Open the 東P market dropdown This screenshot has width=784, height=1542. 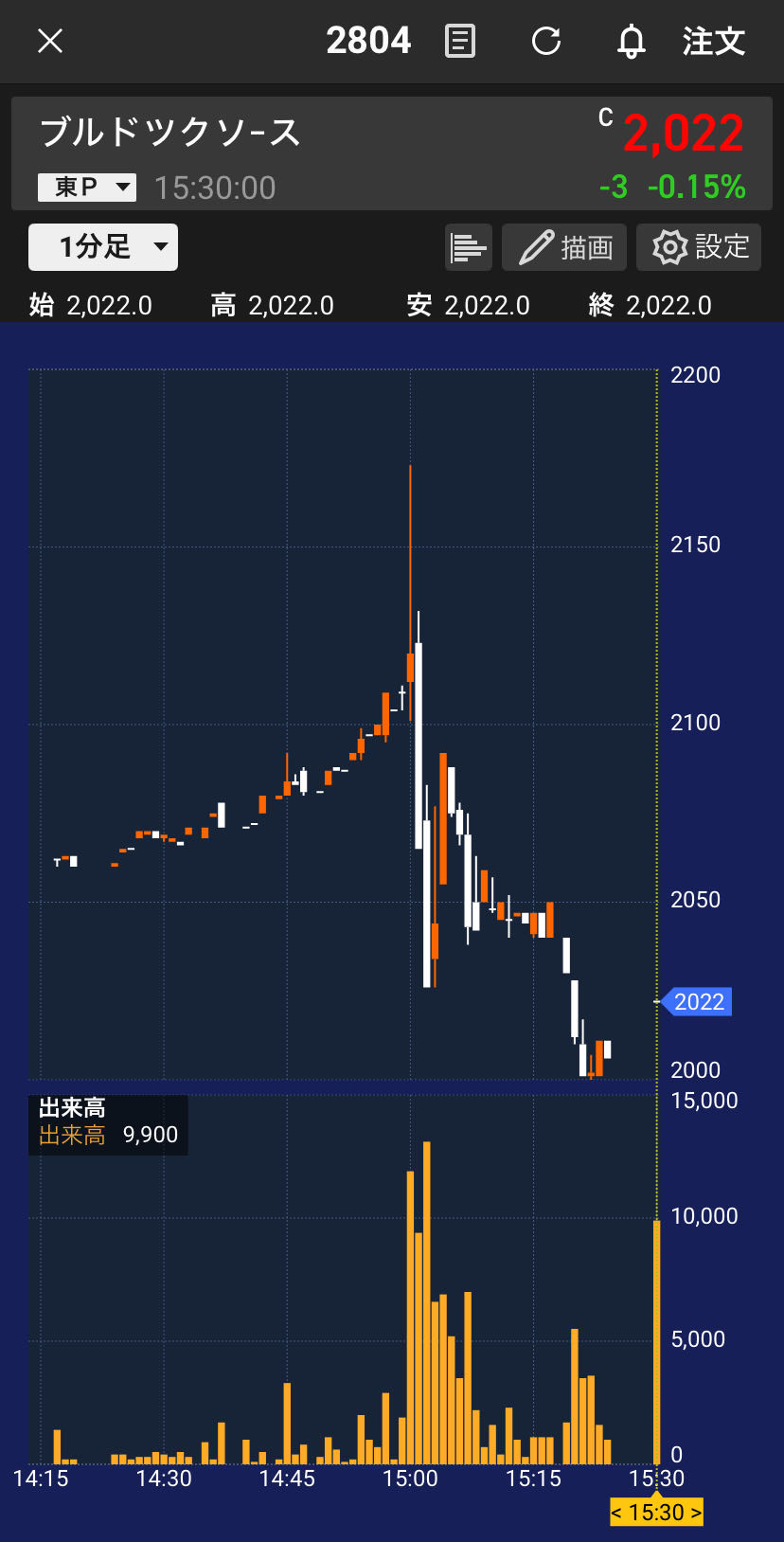click(x=87, y=188)
